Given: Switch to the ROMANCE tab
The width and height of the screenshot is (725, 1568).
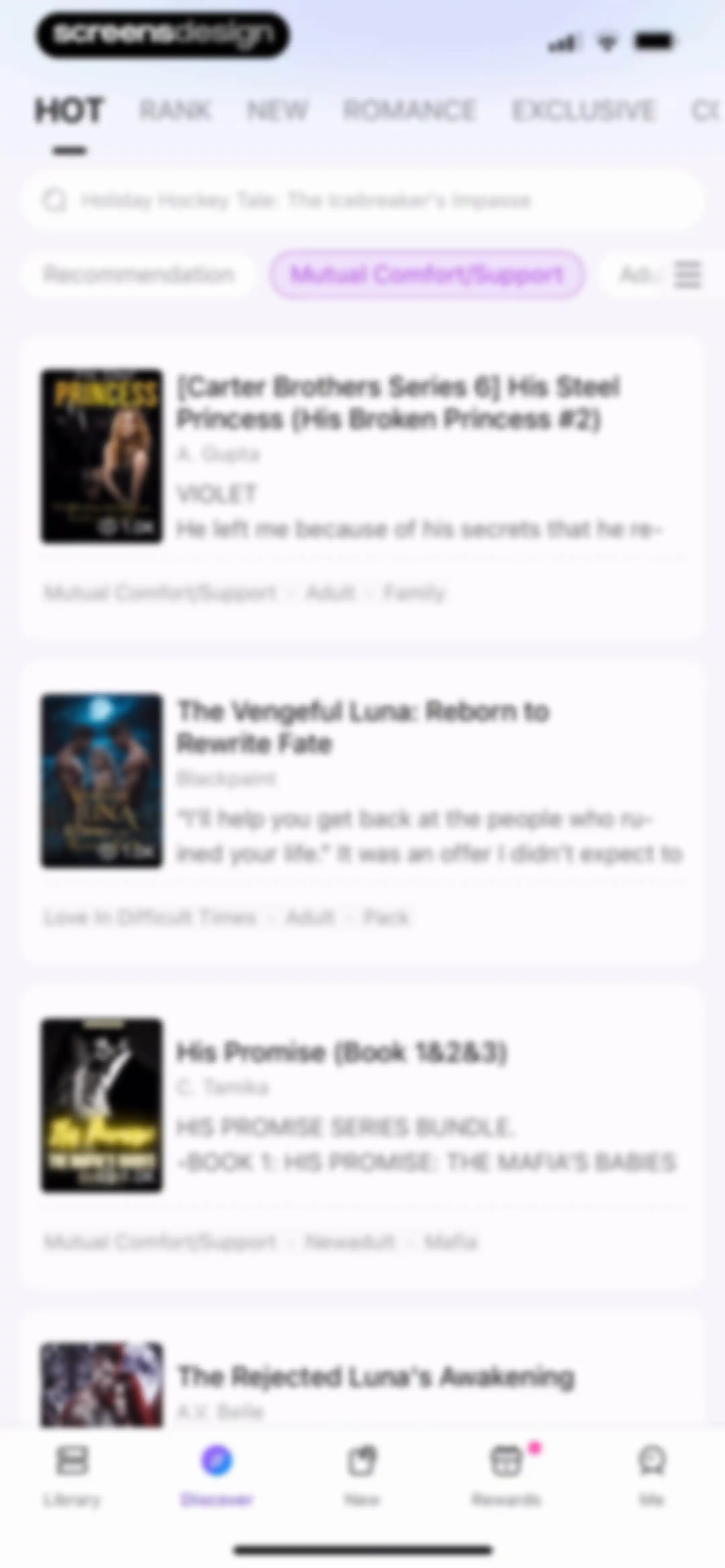Looking at the screenshot, I should [x=409, y=111].
